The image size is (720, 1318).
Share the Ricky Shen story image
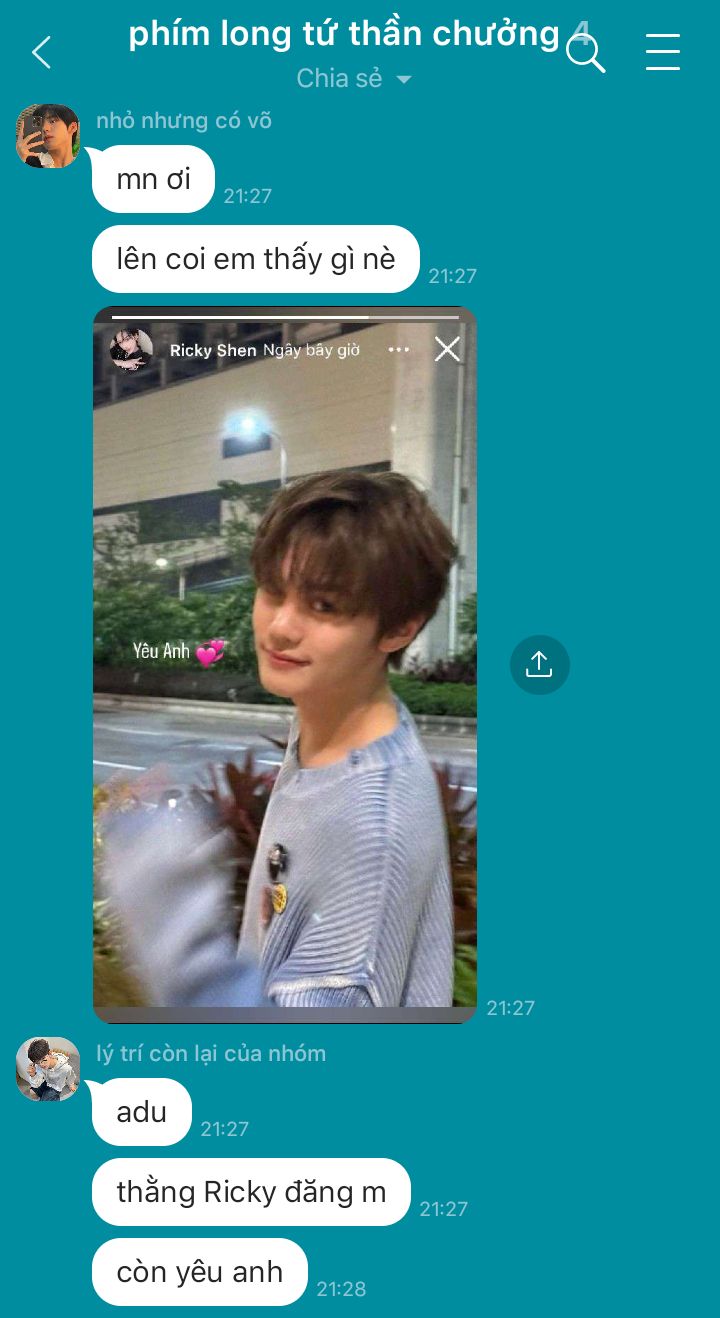[x=539, y=664]
